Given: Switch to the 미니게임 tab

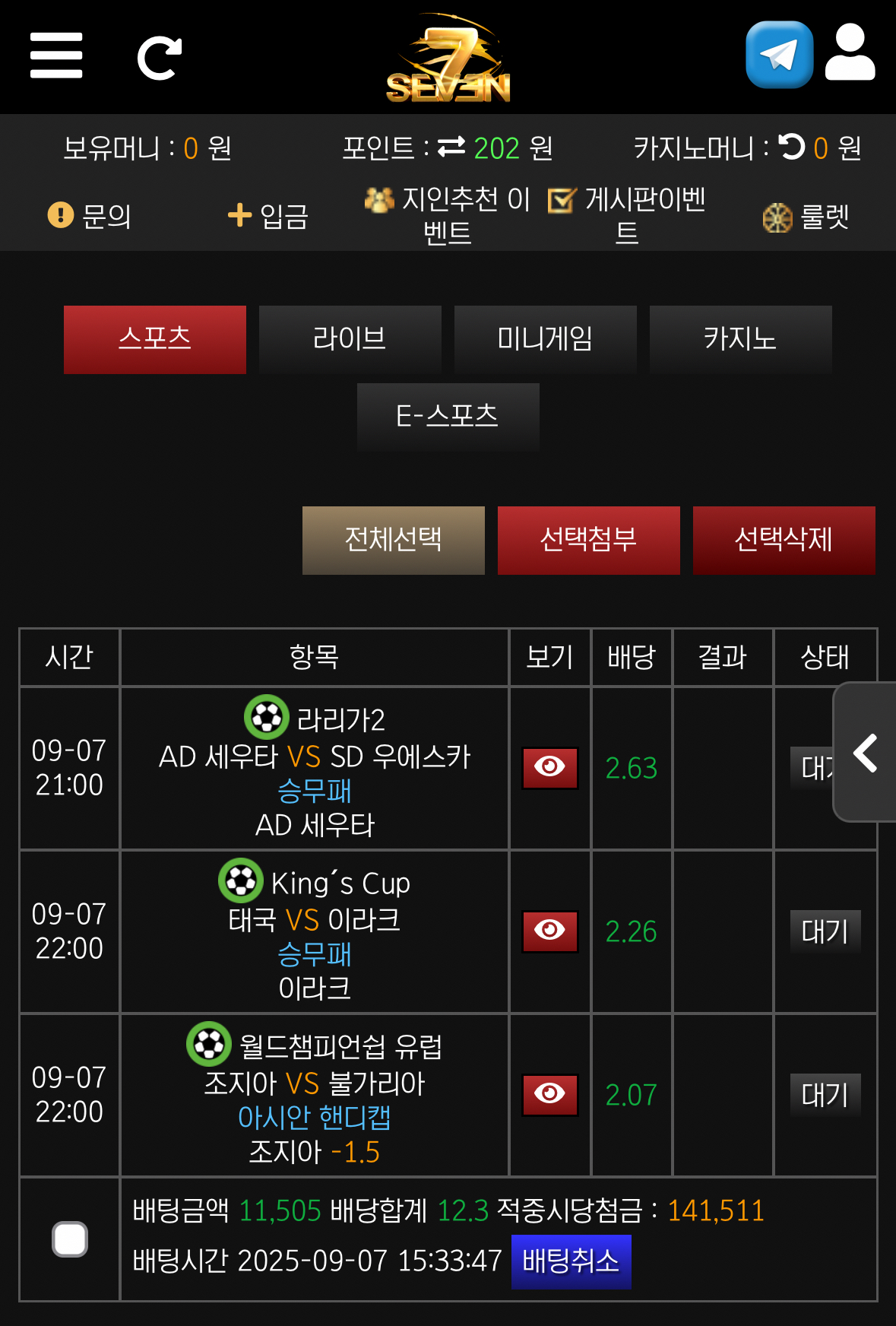Looking at the screenshot, I should pyautogui.click(x=545, y=339).
